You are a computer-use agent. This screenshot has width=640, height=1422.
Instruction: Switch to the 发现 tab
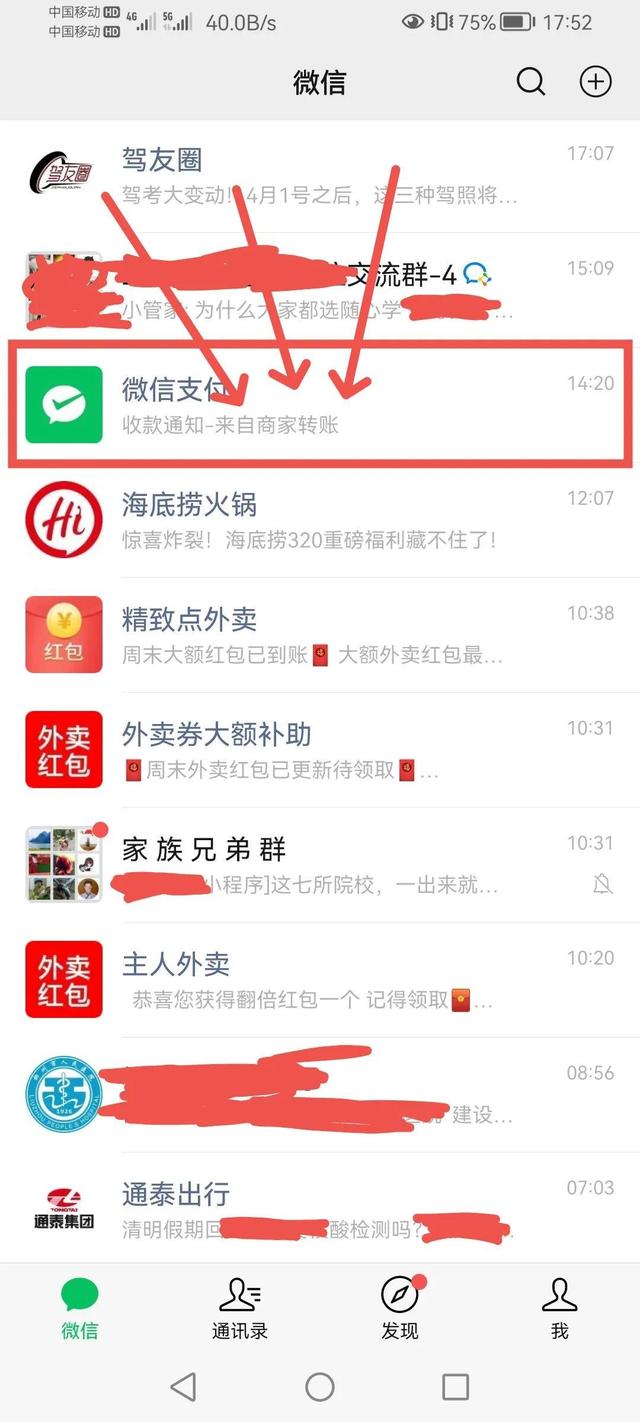pos(400,1308)
